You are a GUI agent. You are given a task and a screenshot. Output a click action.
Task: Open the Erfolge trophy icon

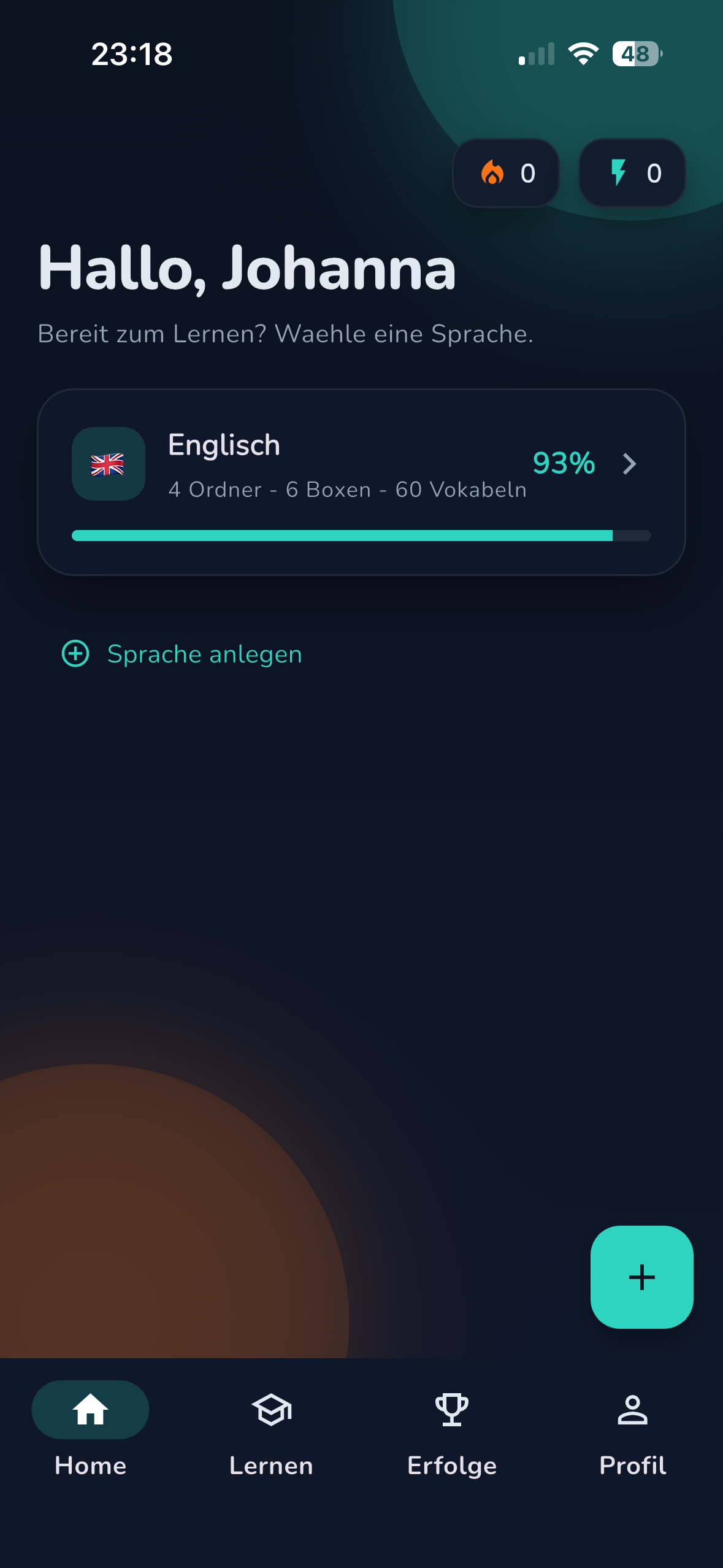point(452,1409)
